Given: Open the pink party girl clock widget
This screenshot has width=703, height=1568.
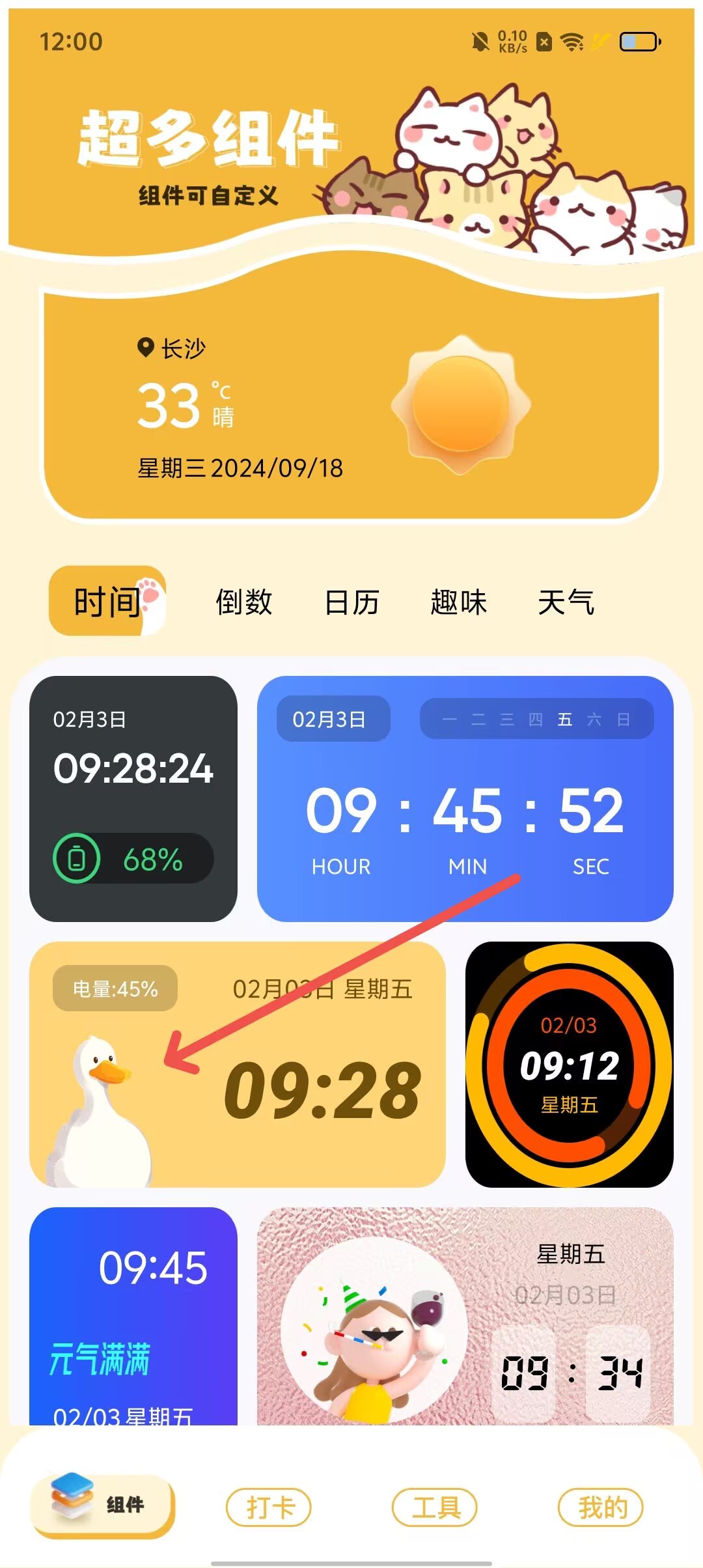Looking at the screenshot, I should [465, 1315].
